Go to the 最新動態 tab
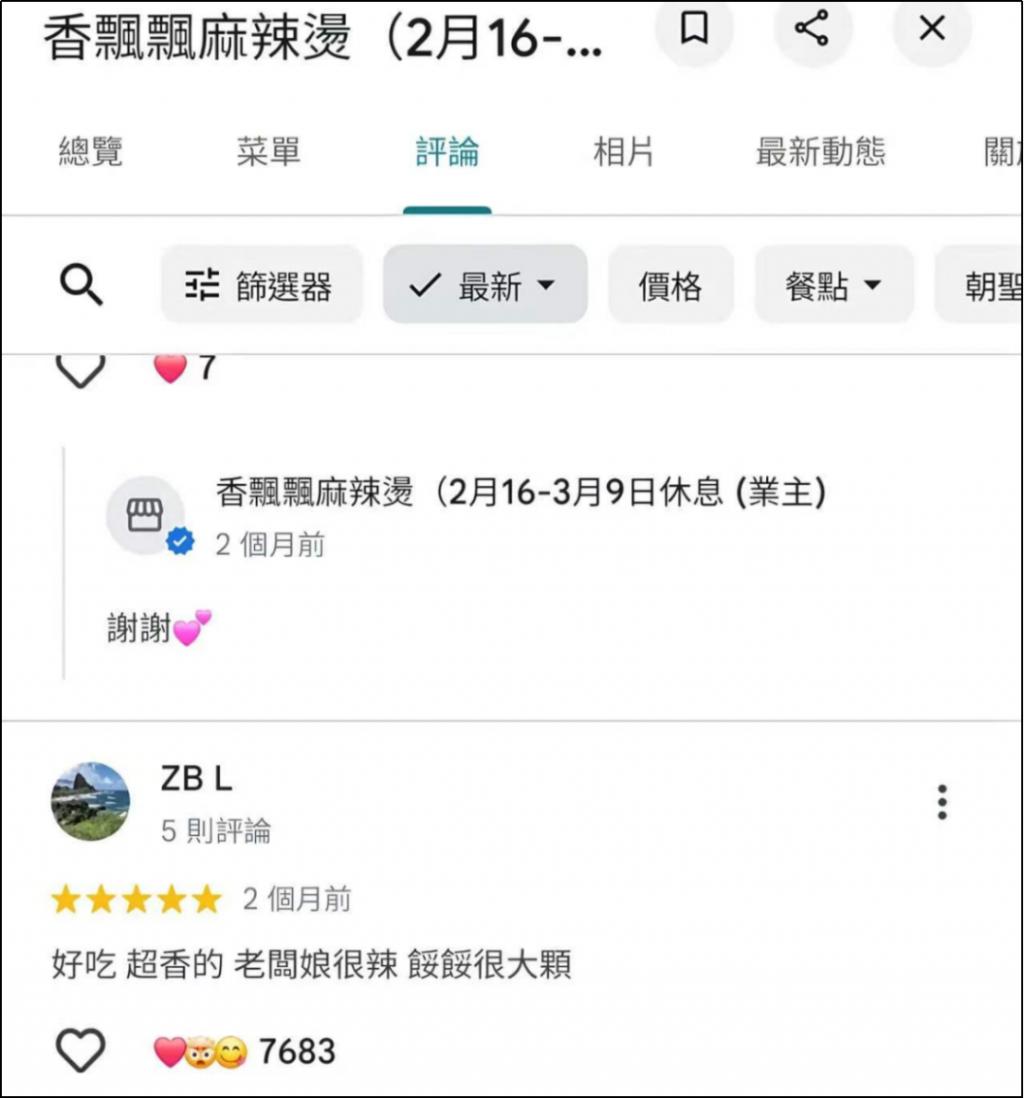 click(820, 153)
